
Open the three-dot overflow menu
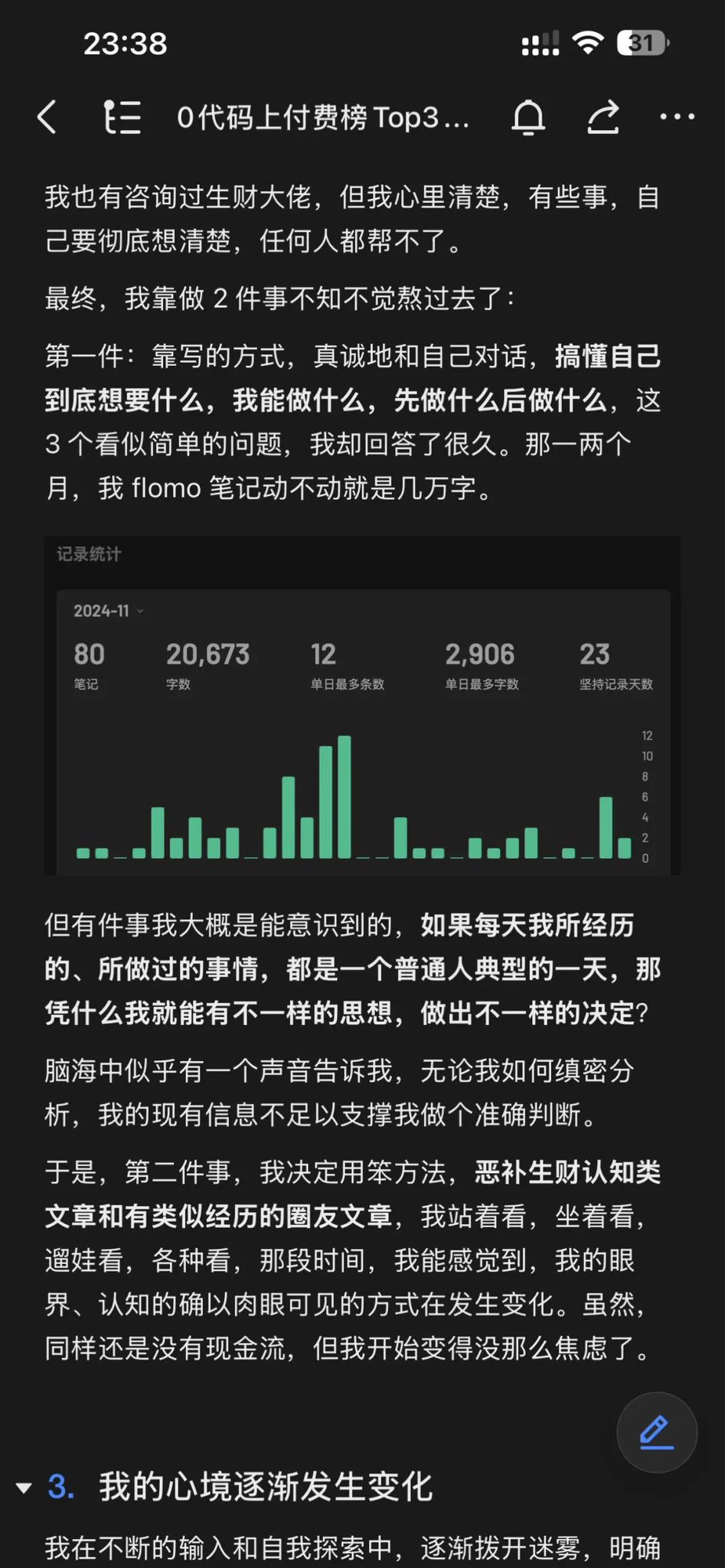(678, 117)
